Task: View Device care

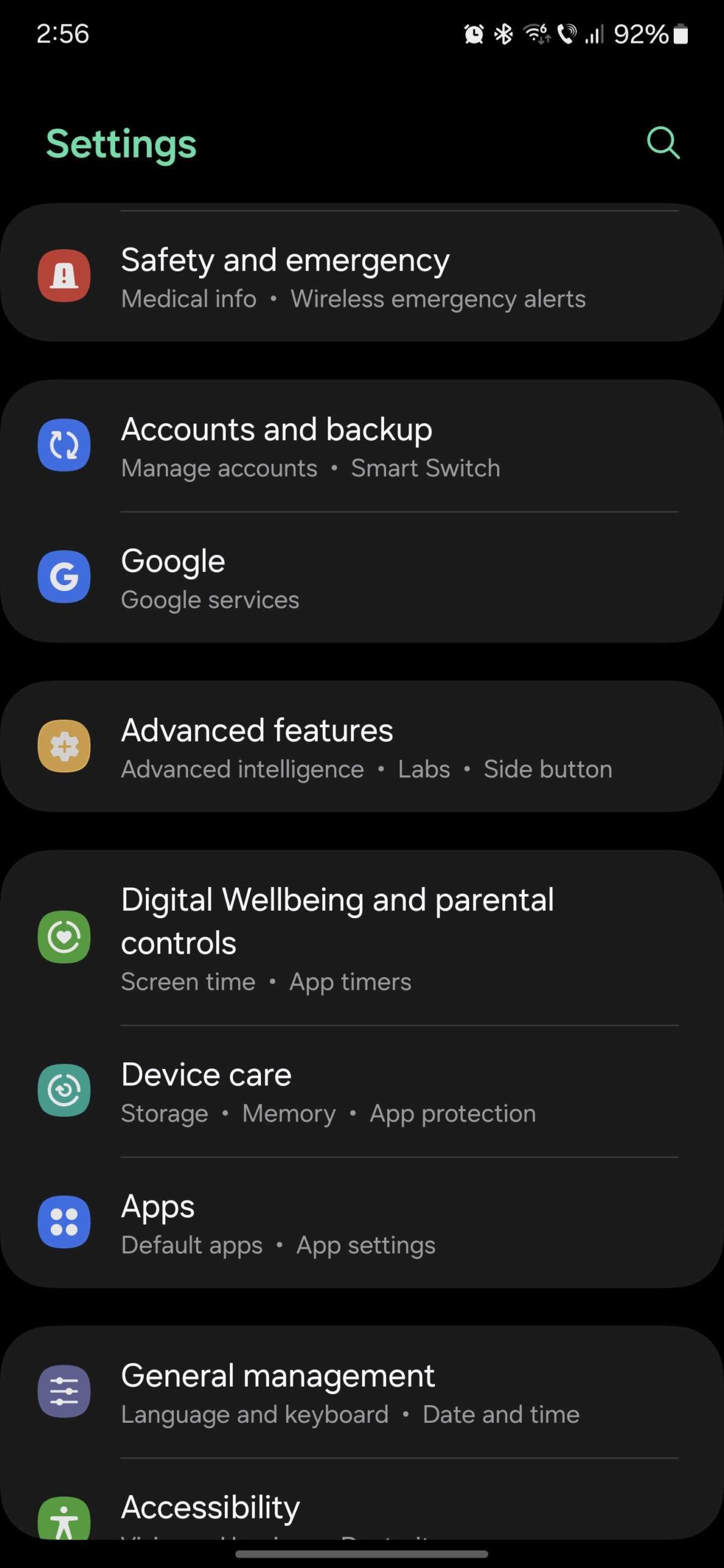Action: (361, 1091)
